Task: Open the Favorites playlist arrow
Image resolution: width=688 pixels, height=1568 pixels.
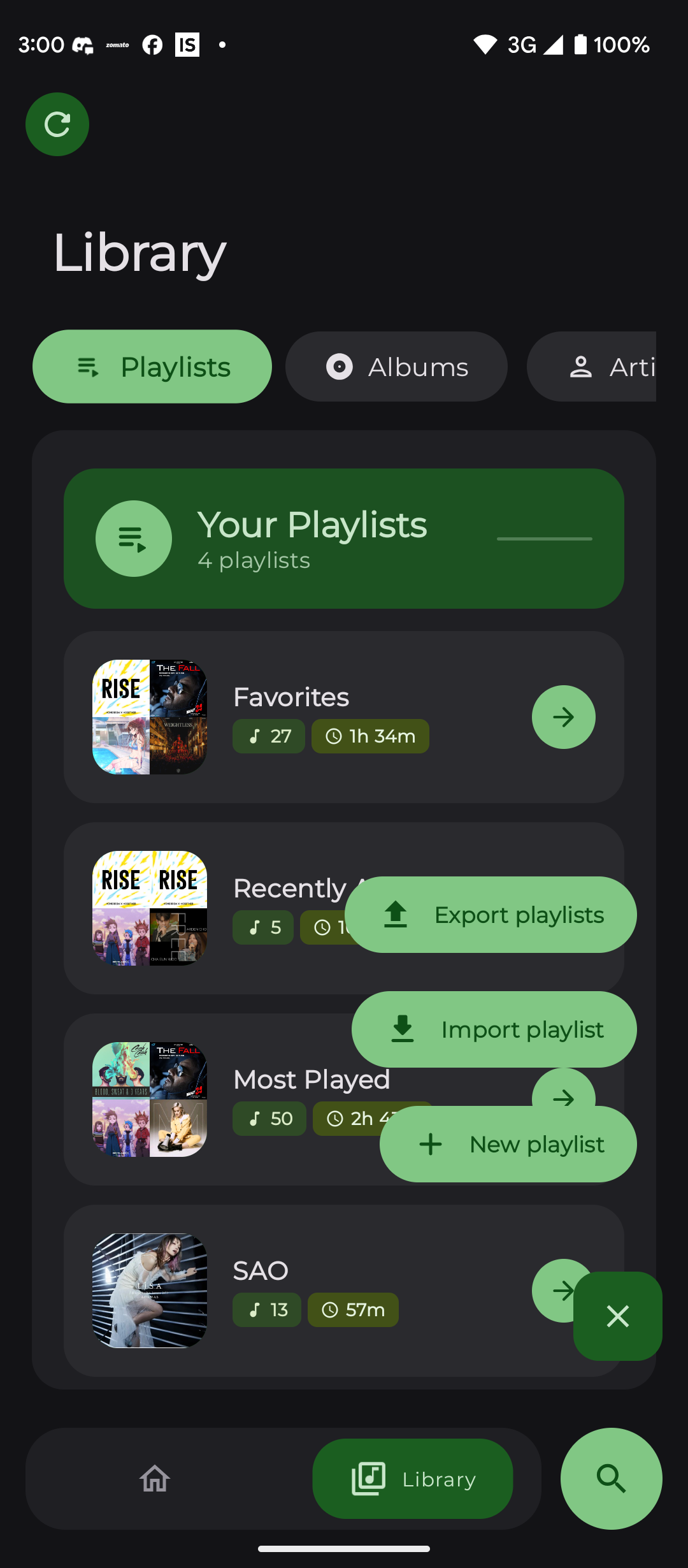Action: (x=563, y=717)
